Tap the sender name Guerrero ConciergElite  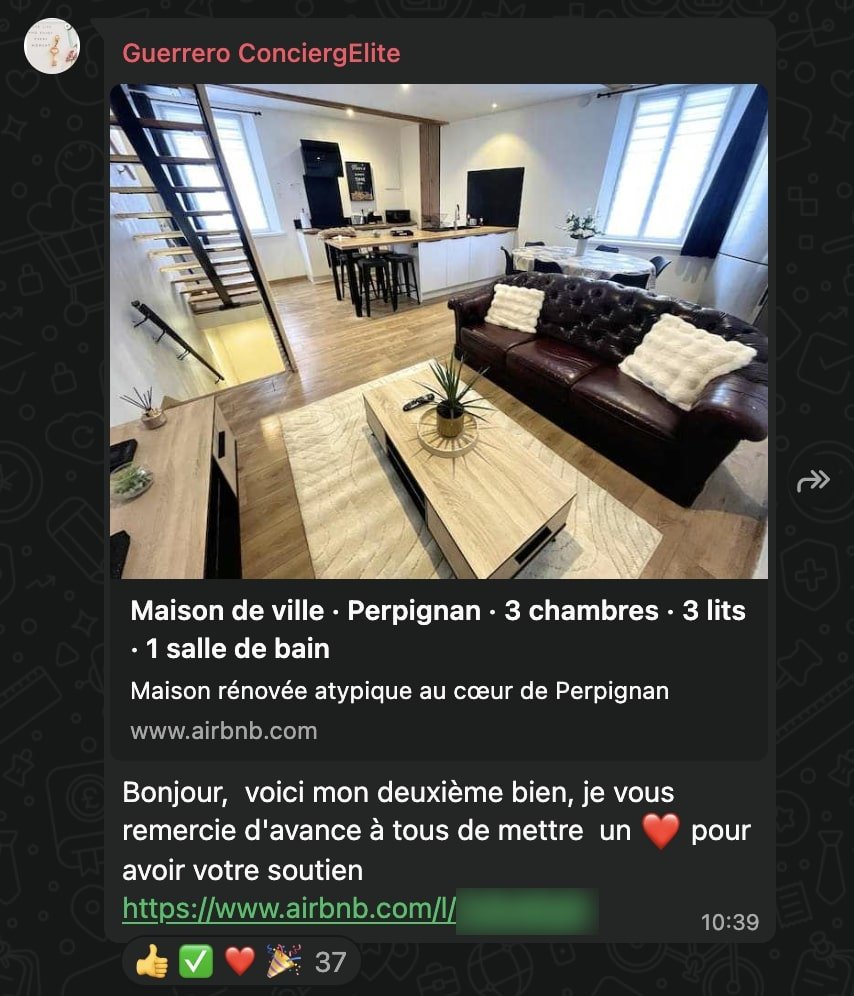click(261, 53)
